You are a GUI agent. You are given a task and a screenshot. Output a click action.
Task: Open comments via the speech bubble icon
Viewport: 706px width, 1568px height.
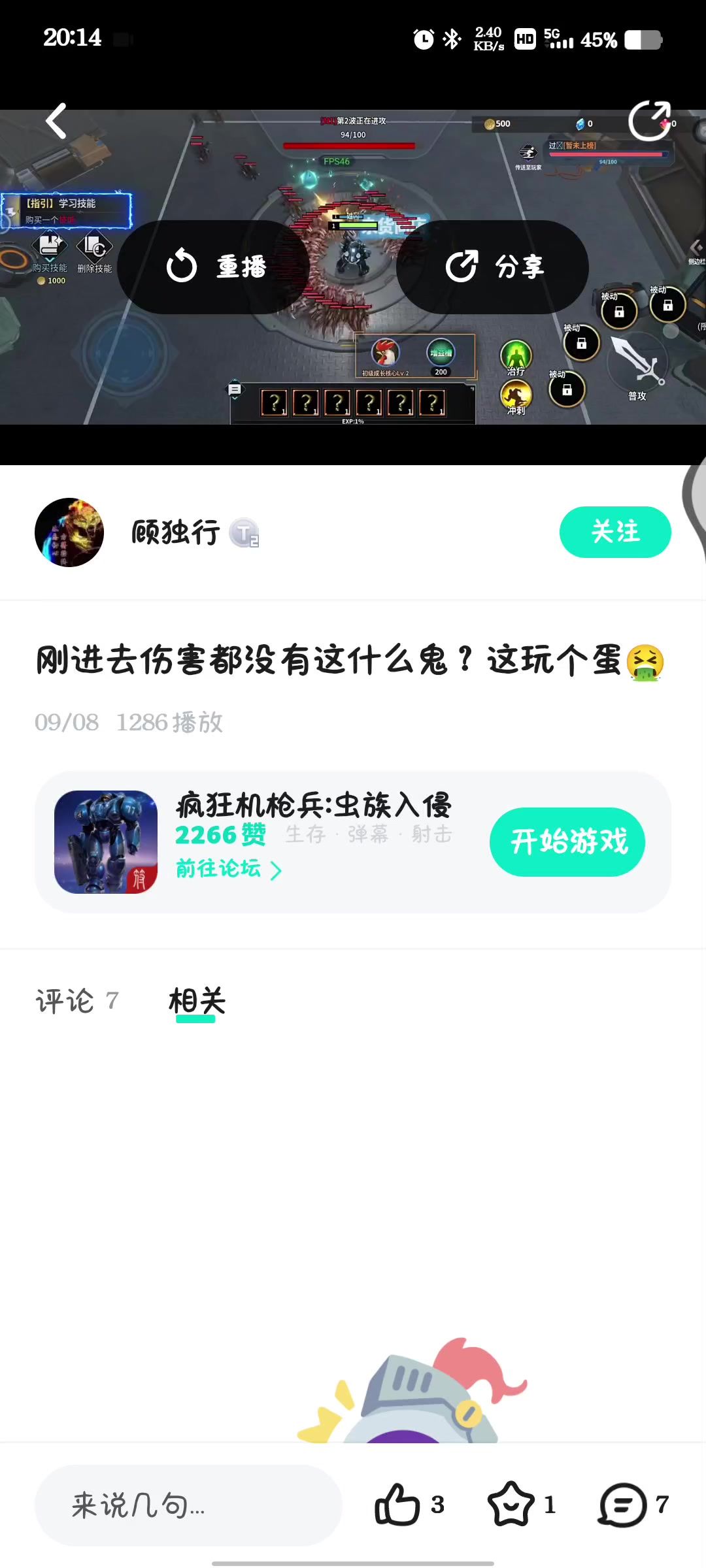tap(622, 1505)
